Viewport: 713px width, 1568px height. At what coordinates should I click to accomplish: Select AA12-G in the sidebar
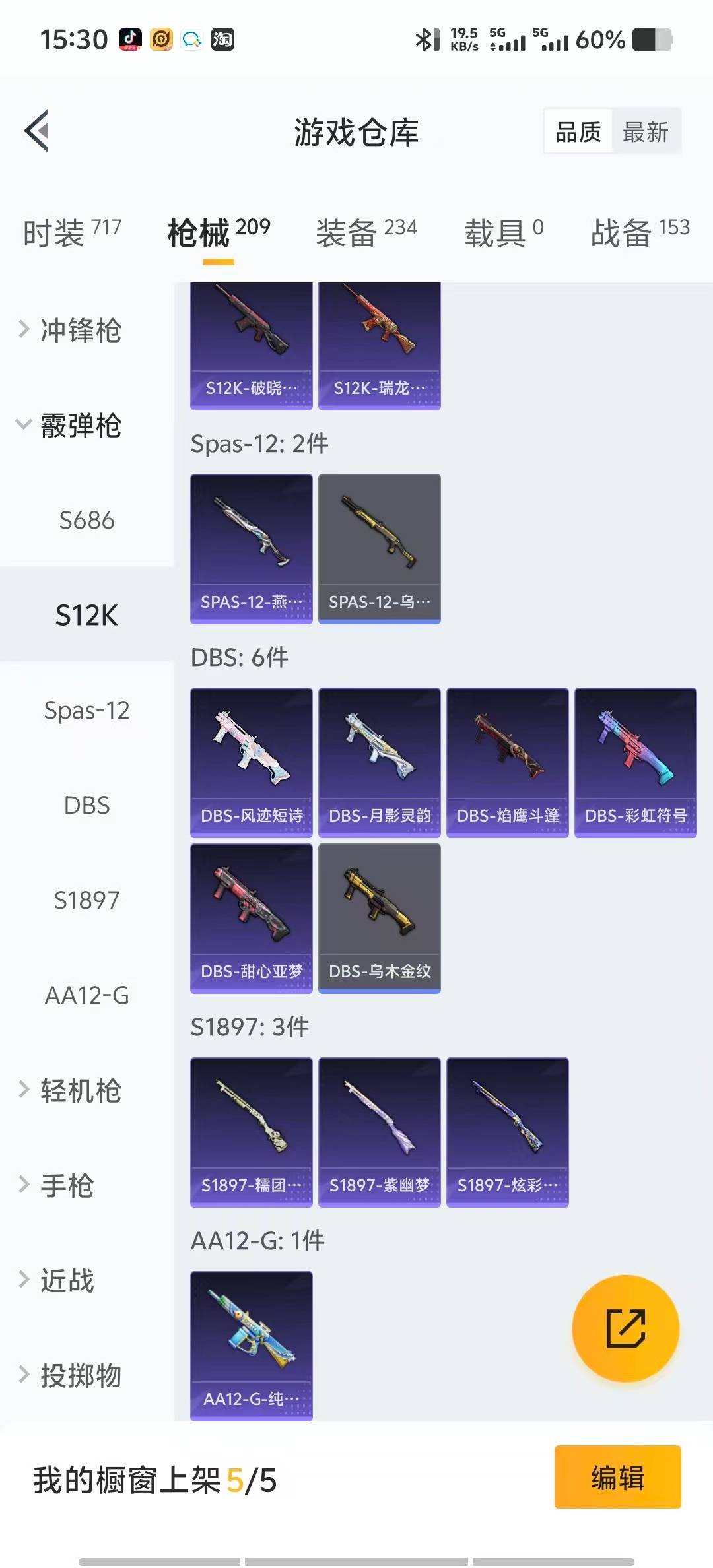point(86,995)
